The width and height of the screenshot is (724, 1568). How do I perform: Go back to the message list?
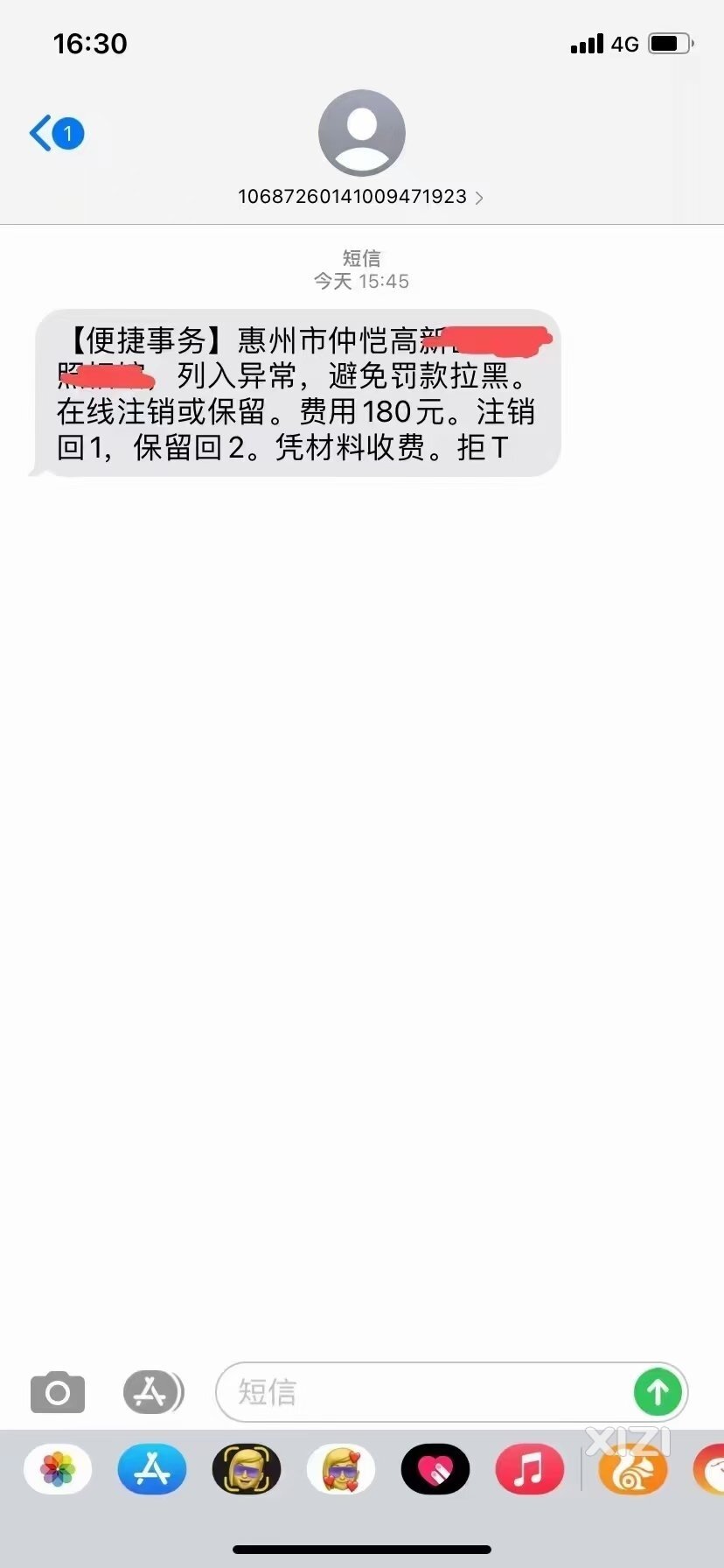[x=54, y=134]
